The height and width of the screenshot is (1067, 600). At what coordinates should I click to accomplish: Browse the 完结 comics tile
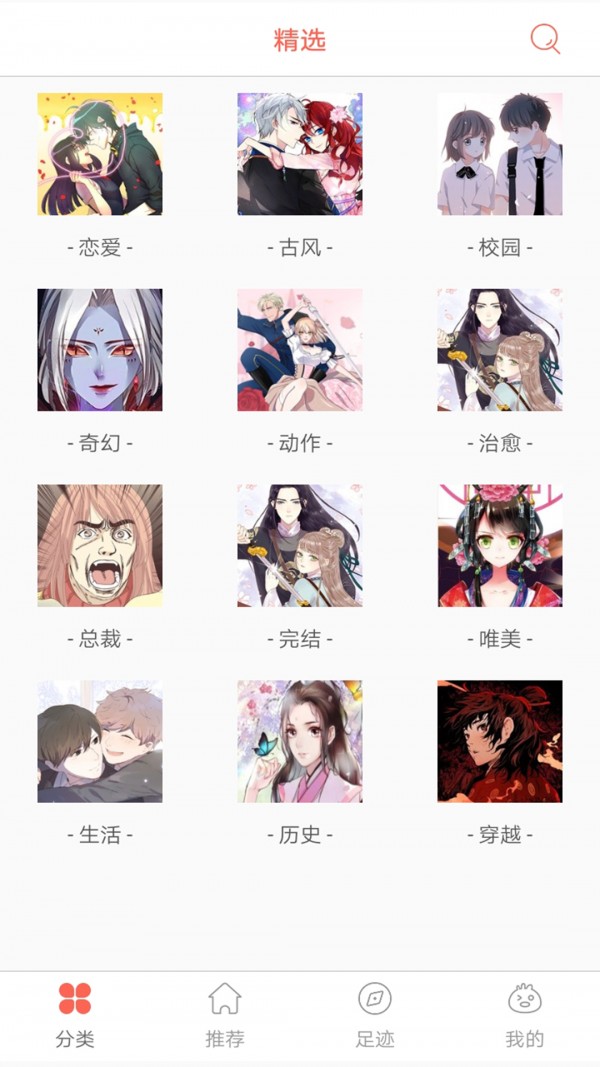coord(300,546)
